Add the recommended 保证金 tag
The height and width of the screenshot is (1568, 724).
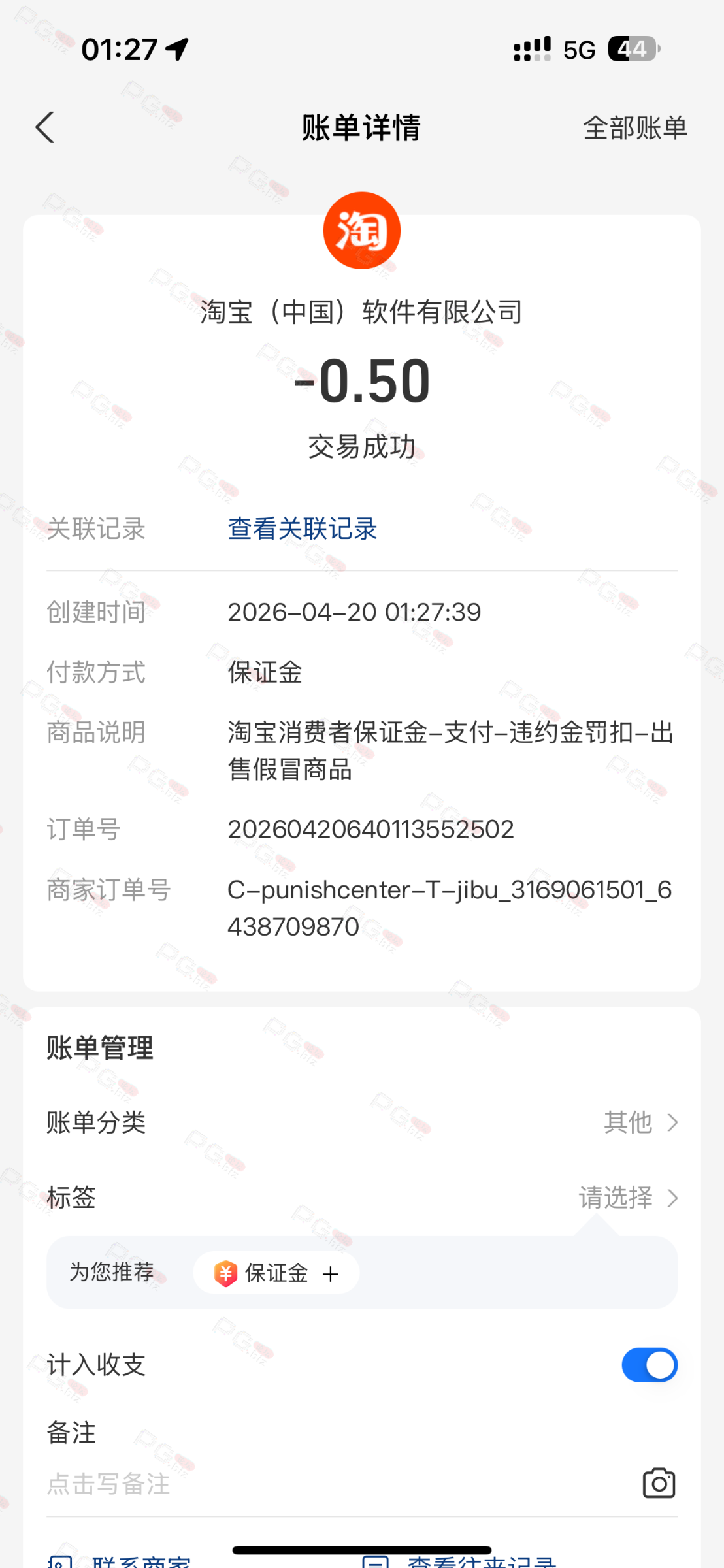point(276,1273)
